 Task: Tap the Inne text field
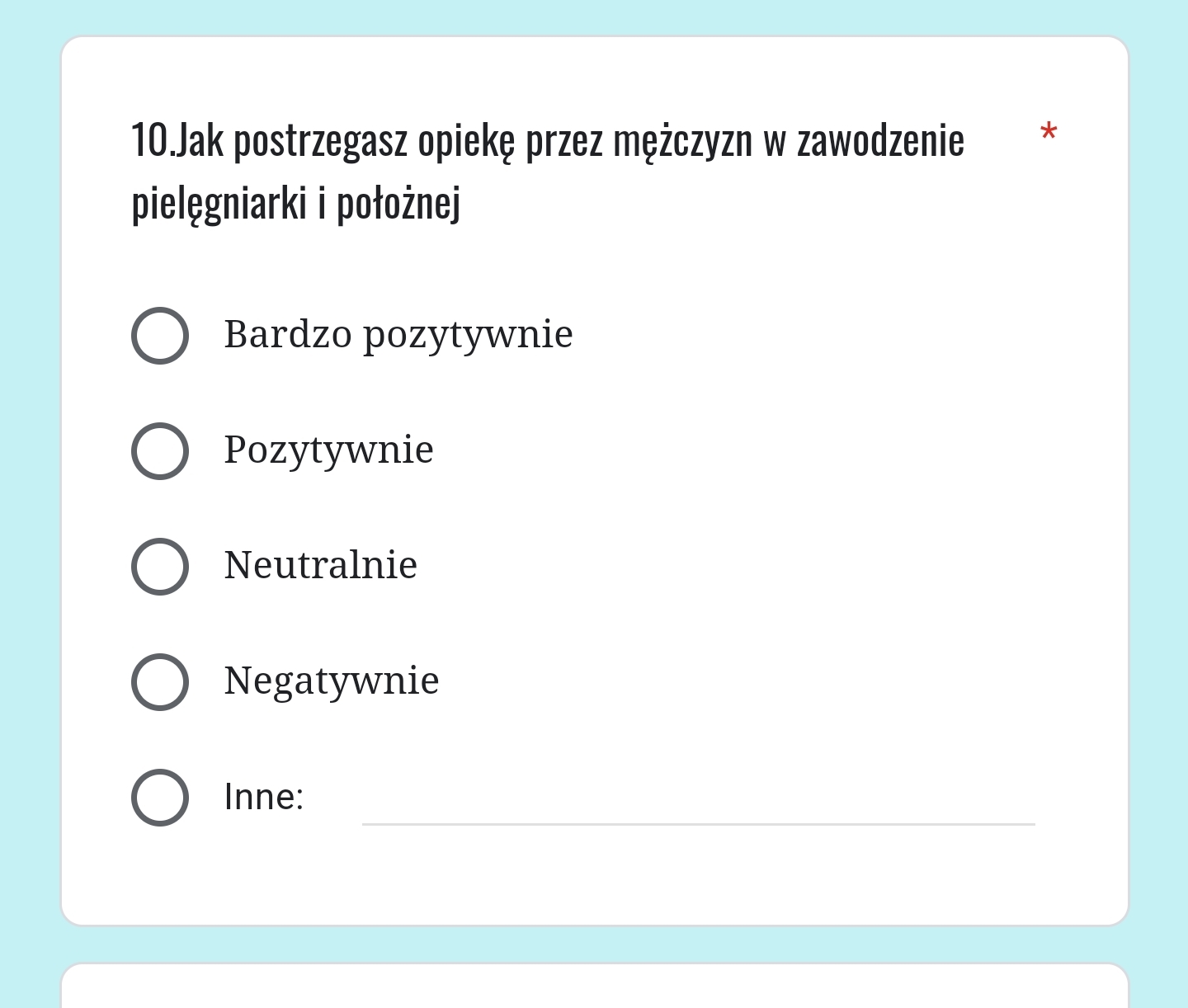[697, 800]
